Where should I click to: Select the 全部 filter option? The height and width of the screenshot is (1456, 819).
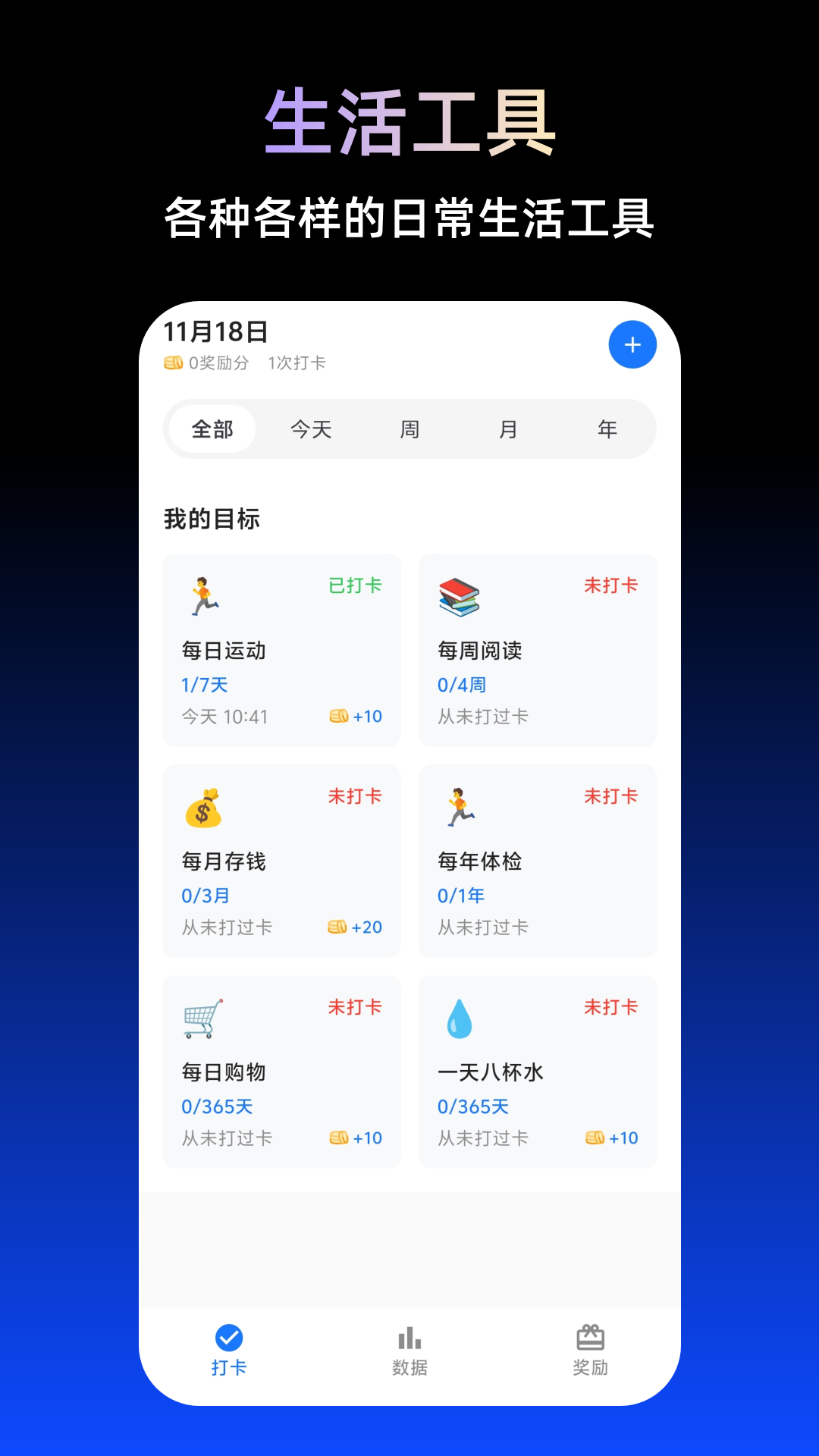(x=211, y=428)
